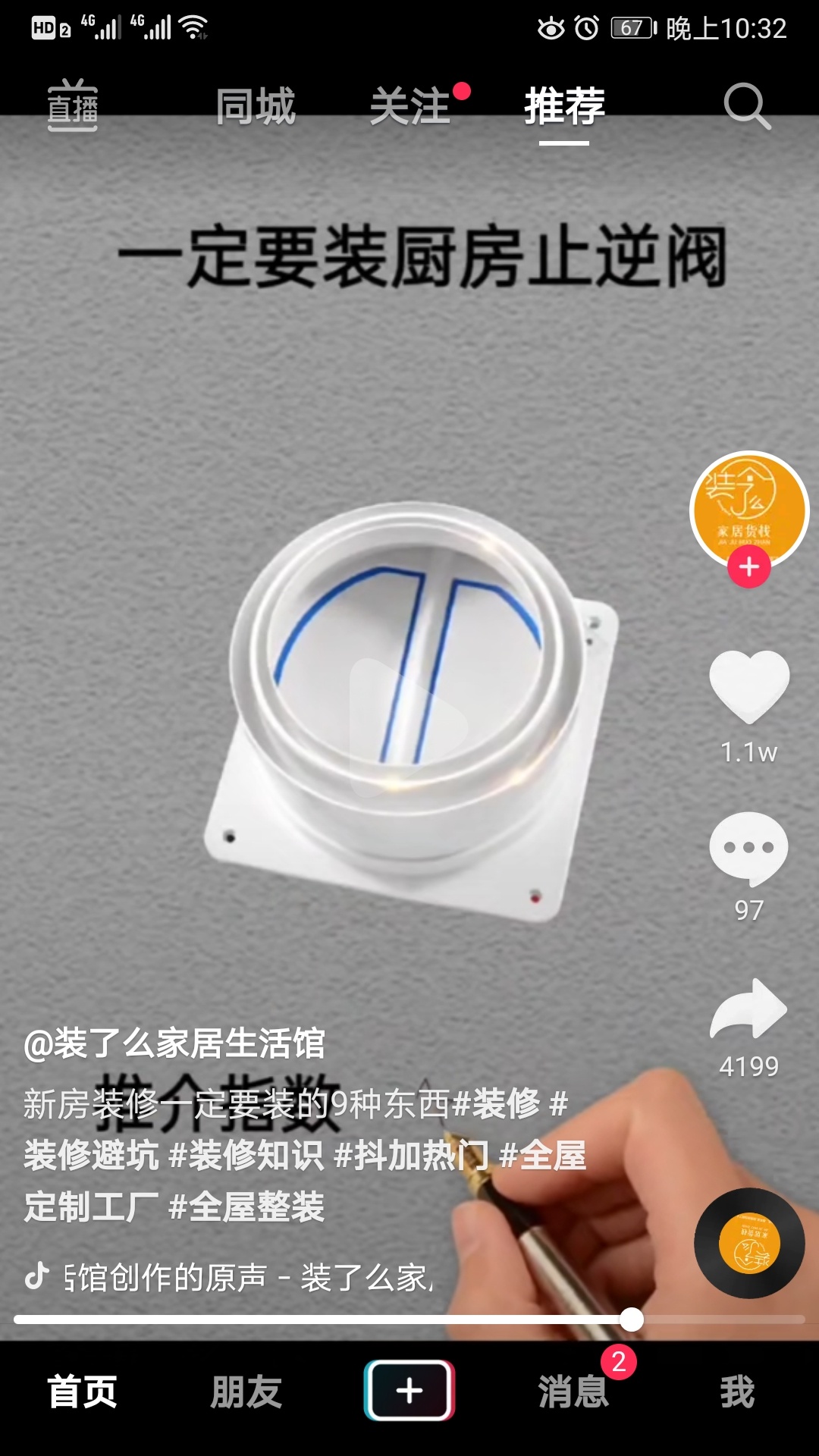Open the original sound track title
This screenshot has height=1456, width=819.
247,1278
